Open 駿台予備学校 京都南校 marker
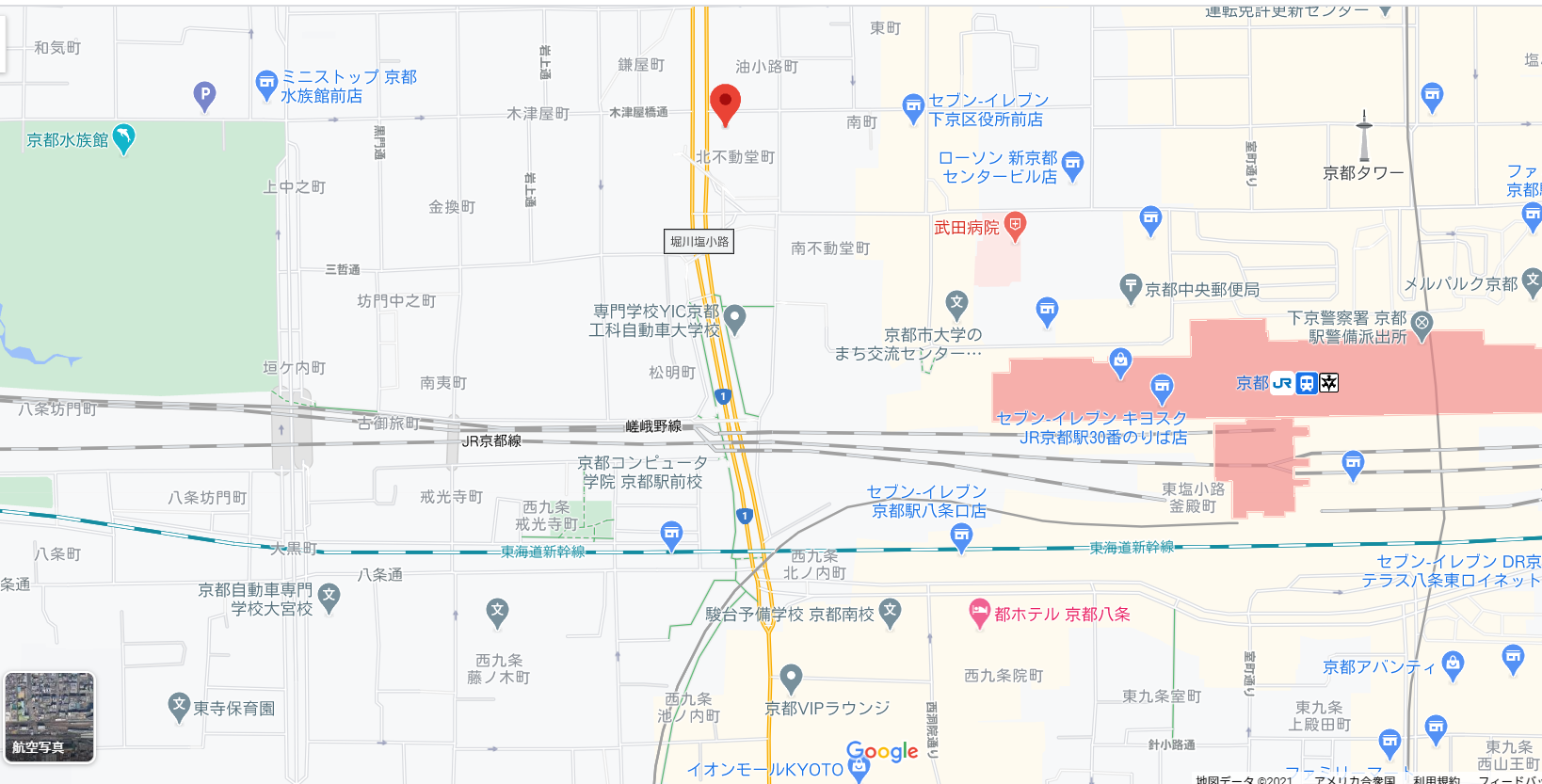The height and width of the screenshot is (784, 1542). click(890, 613)
